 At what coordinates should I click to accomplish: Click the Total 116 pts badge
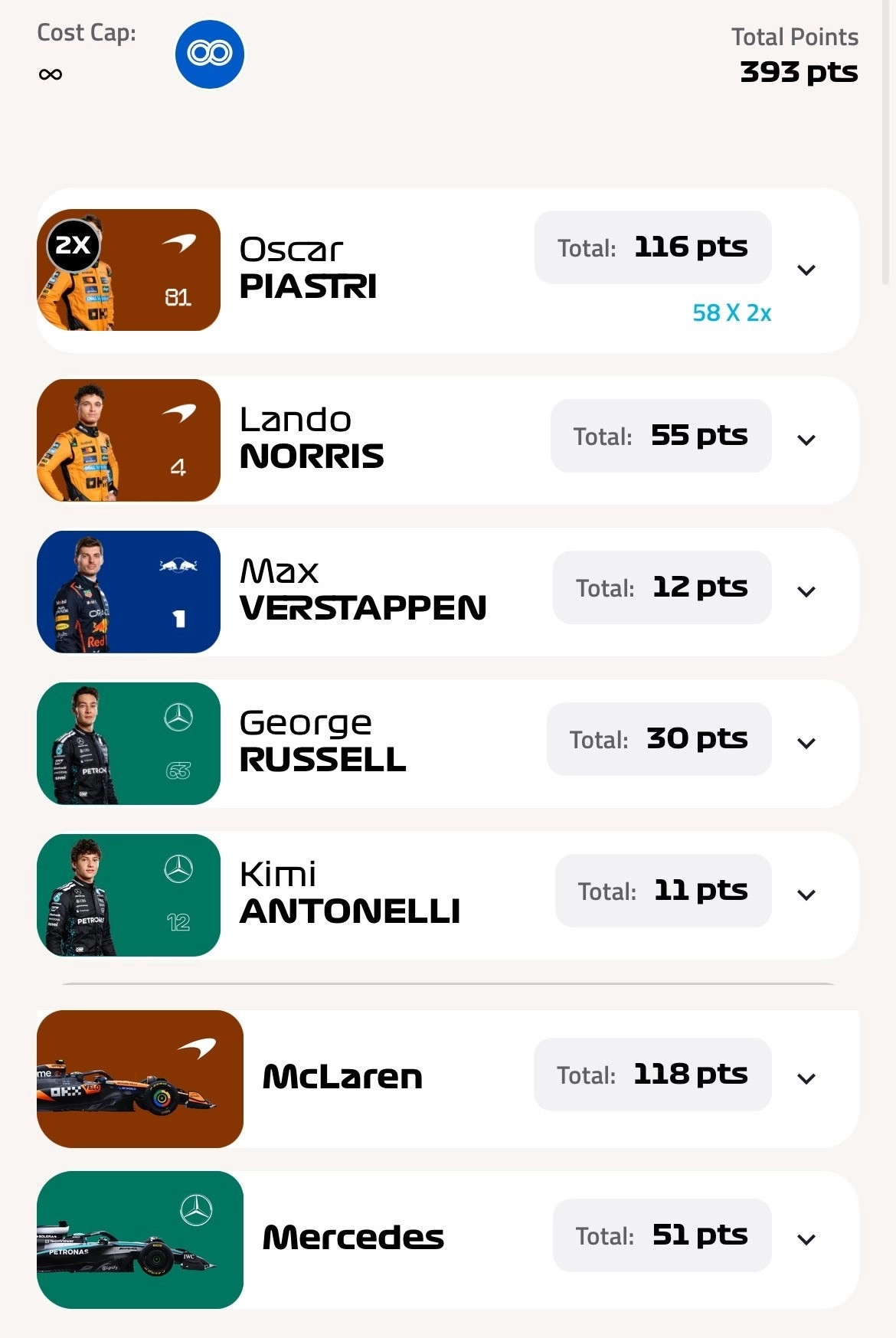click(x=652, y=247)
